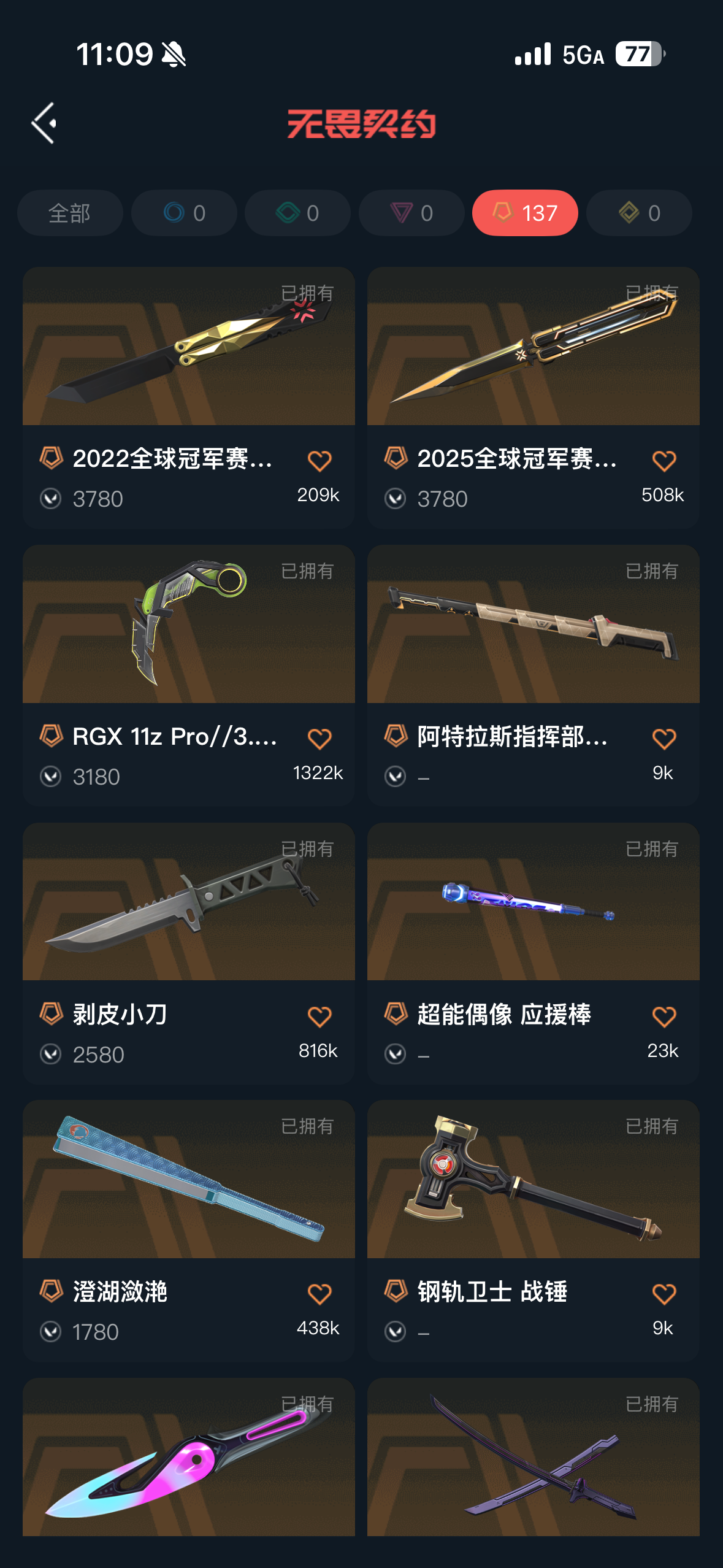Open the 2022全球冠军赛 knife card
Screen dimensions: 723x1568
(x=188, y=347)
